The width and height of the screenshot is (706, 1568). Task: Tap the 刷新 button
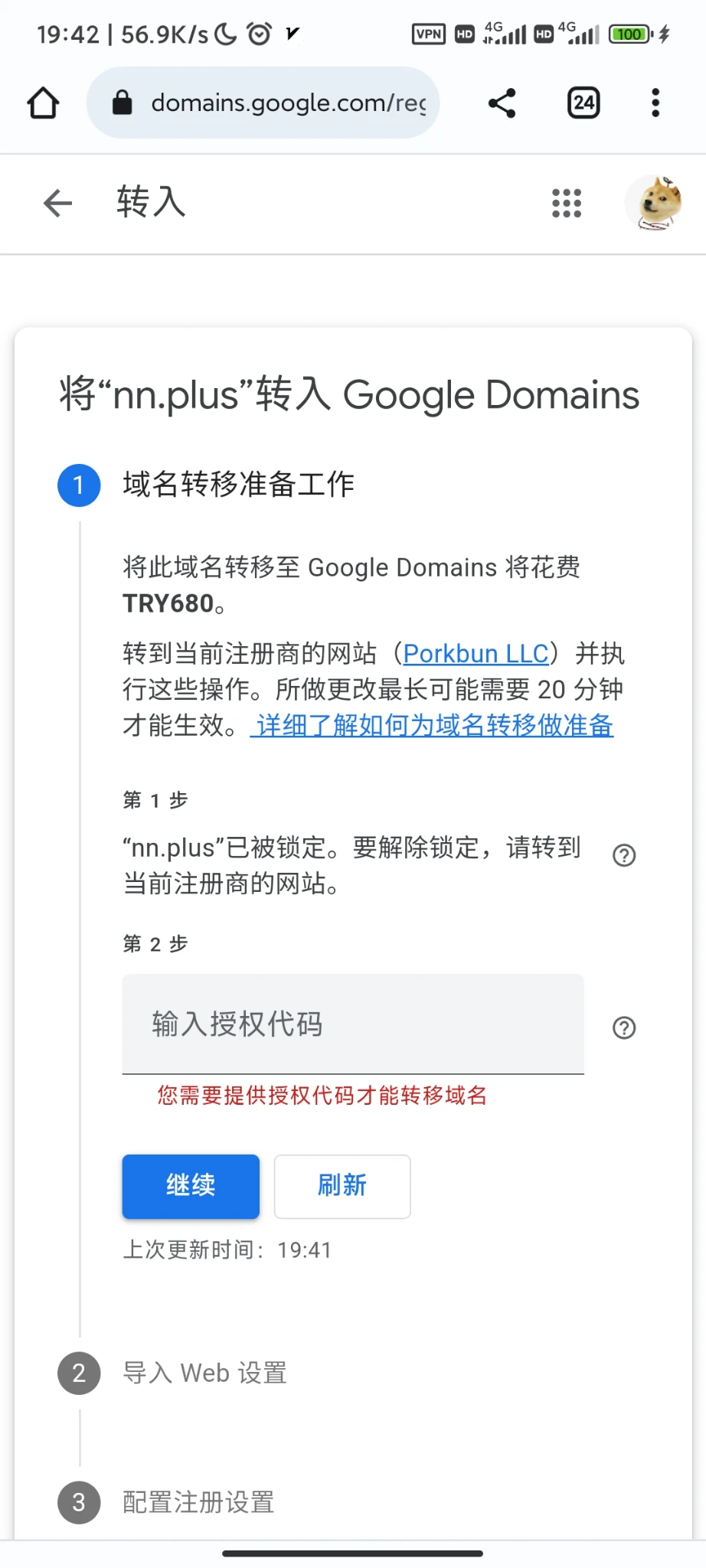click(x=342, y=1186)
